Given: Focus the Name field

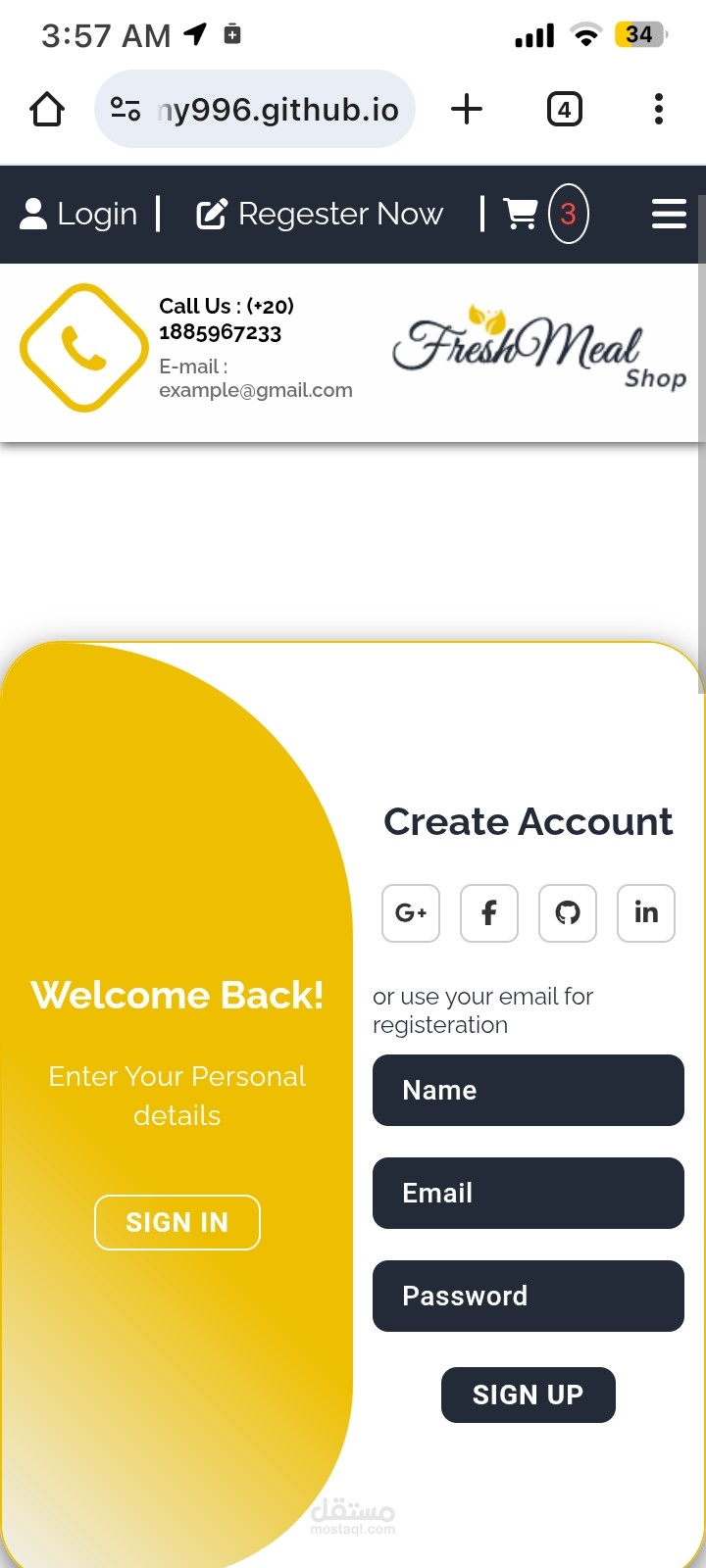Looking at the screenshot, I should coord(529,1091).
